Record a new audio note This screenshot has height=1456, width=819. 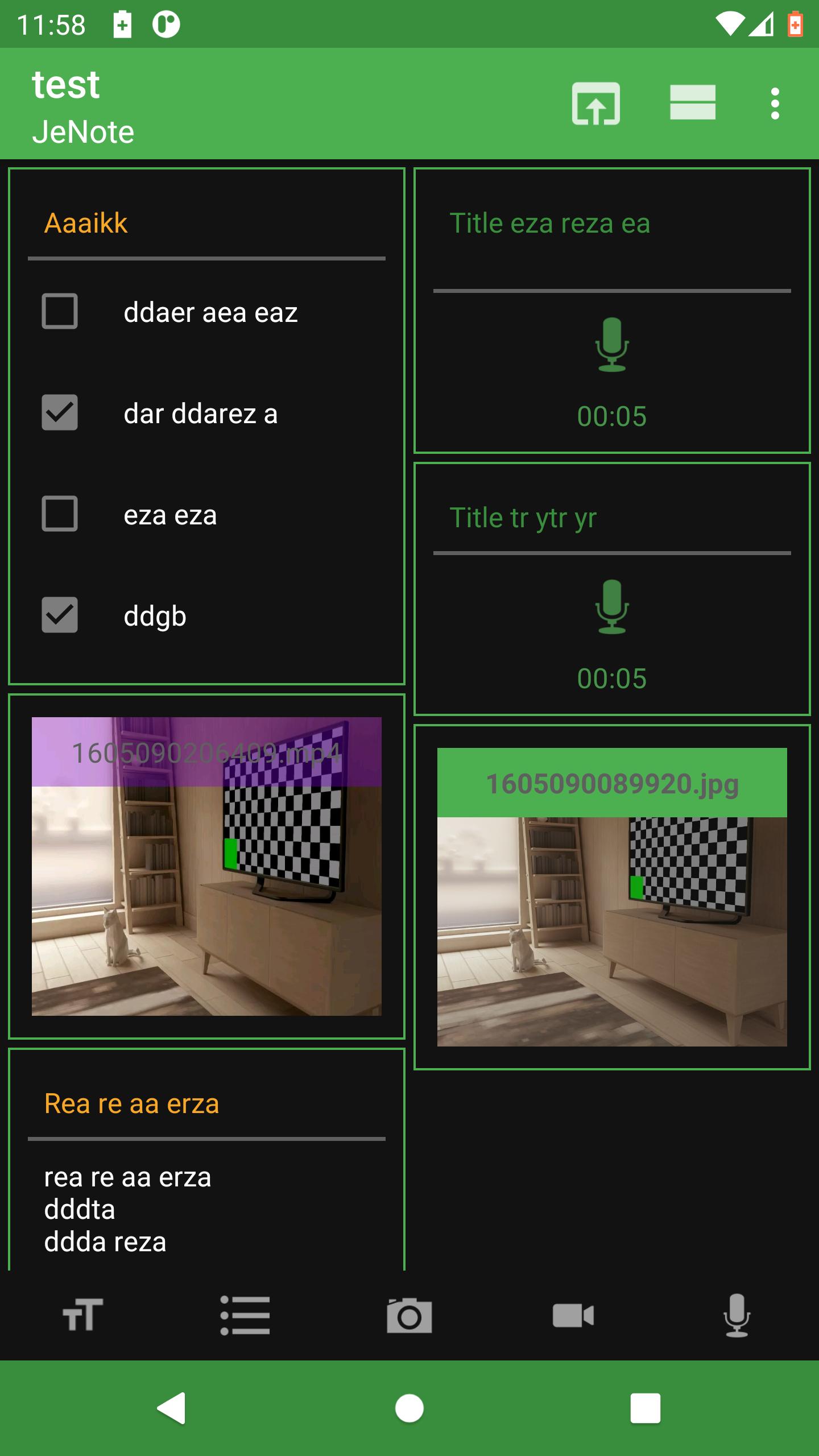[737, 1315]
